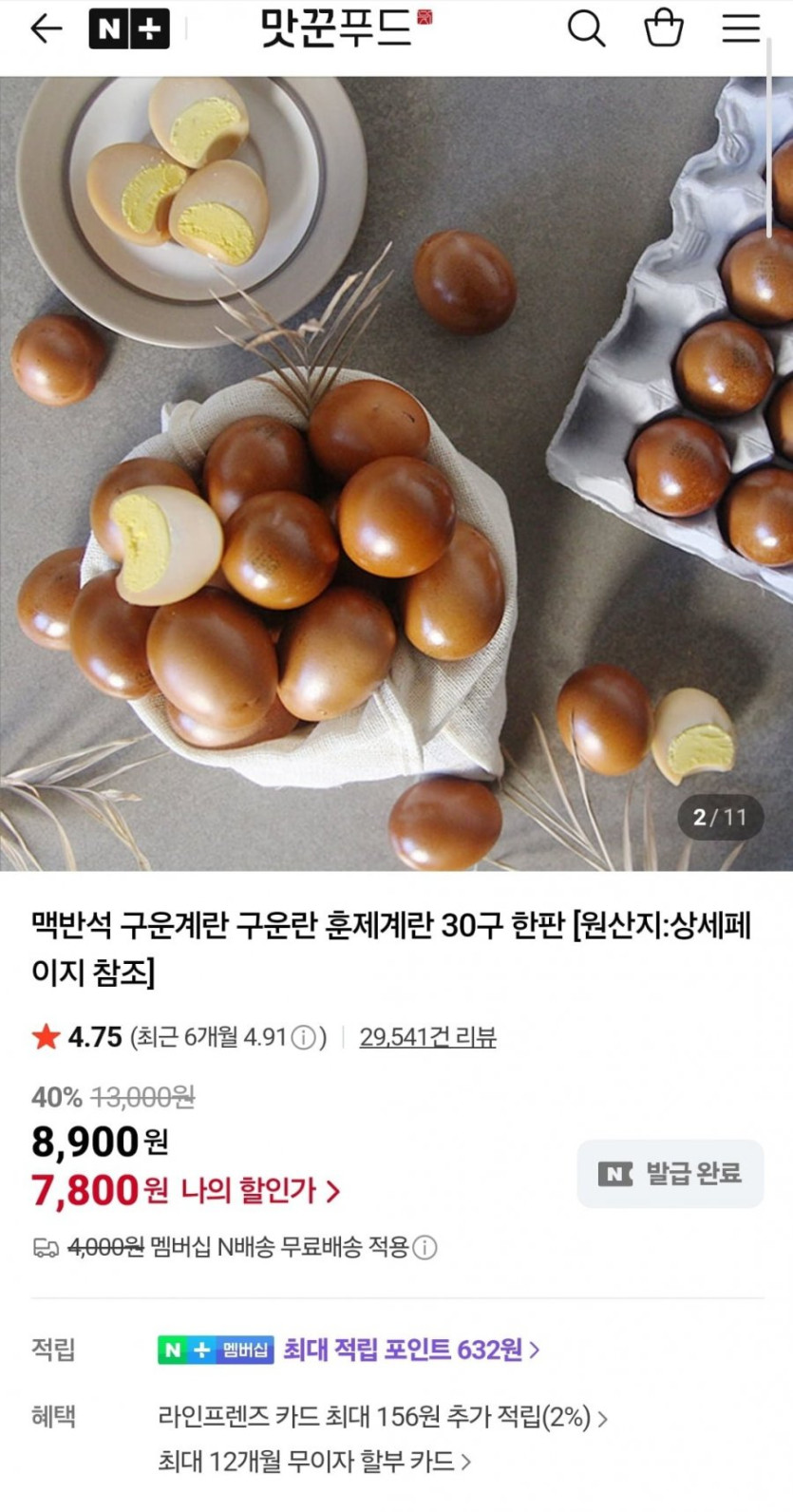The width and height of the screenshot is (793, 1512).
Task: Open the hamburger menu
Action: (x=741, y=28)
